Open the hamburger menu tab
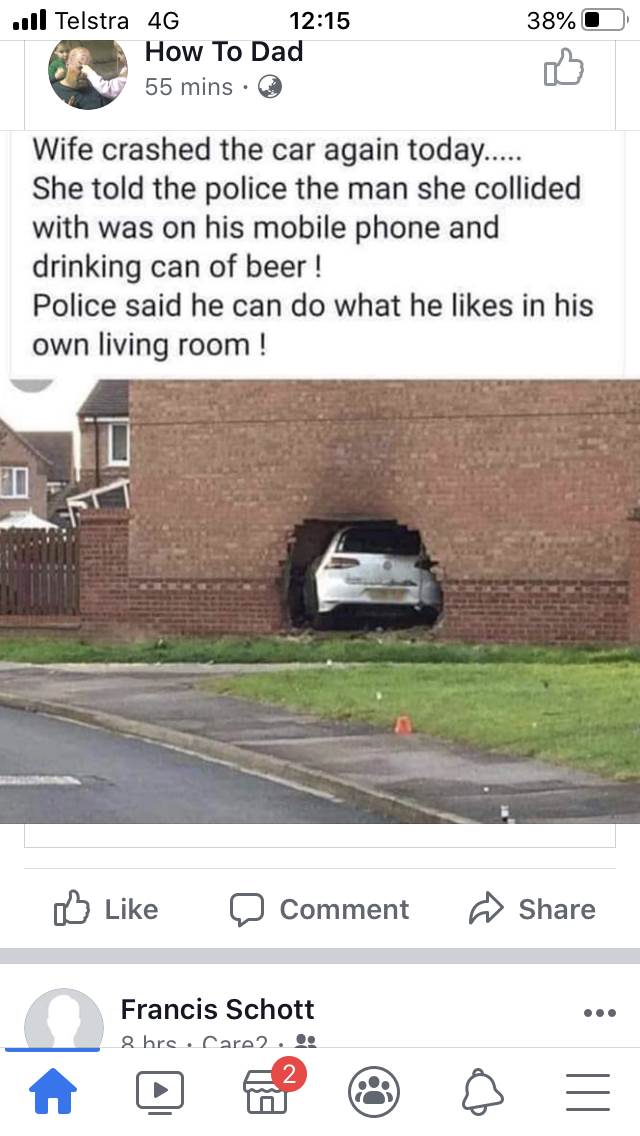 click(587, 1091)
